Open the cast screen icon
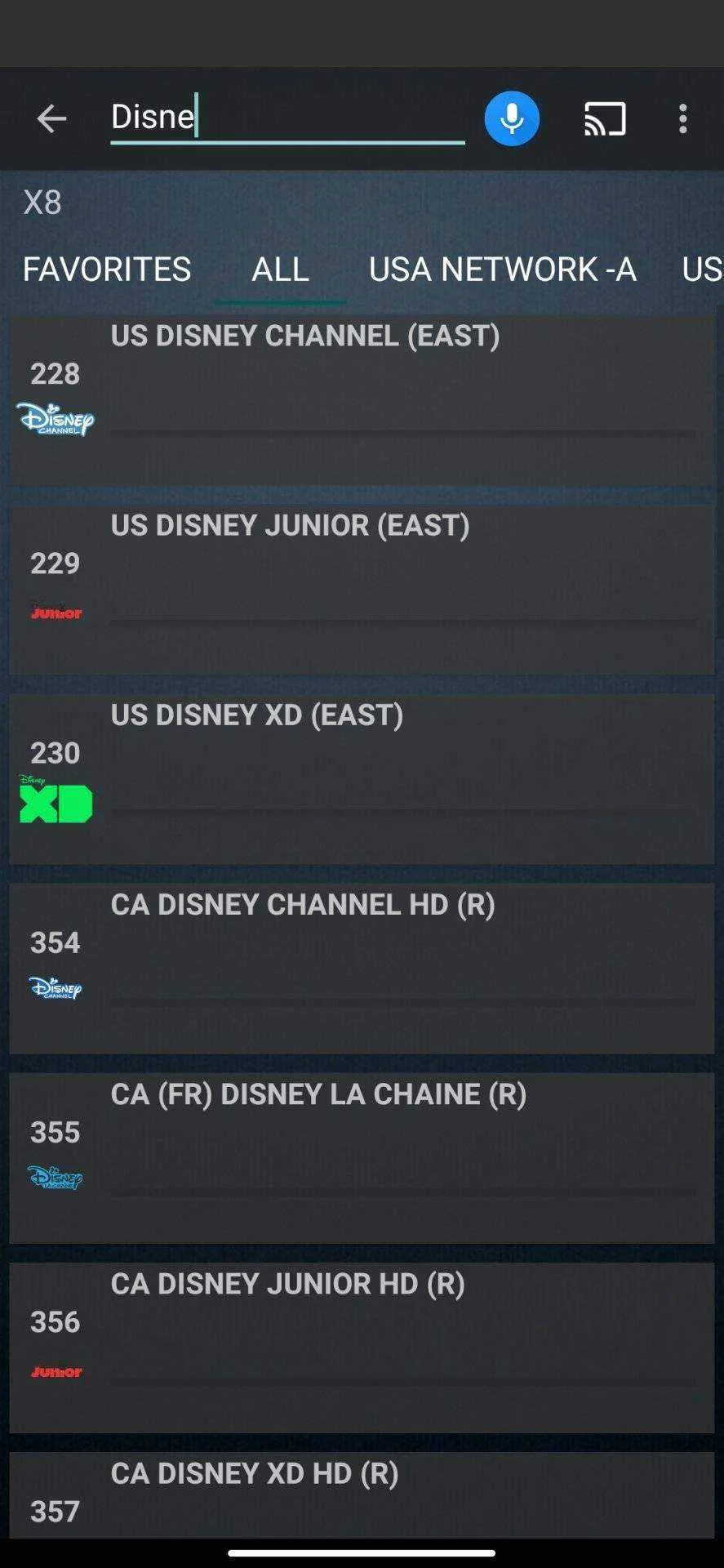Image resolution: width=724 pixels, height=1568 pixels. coord(605,118)
